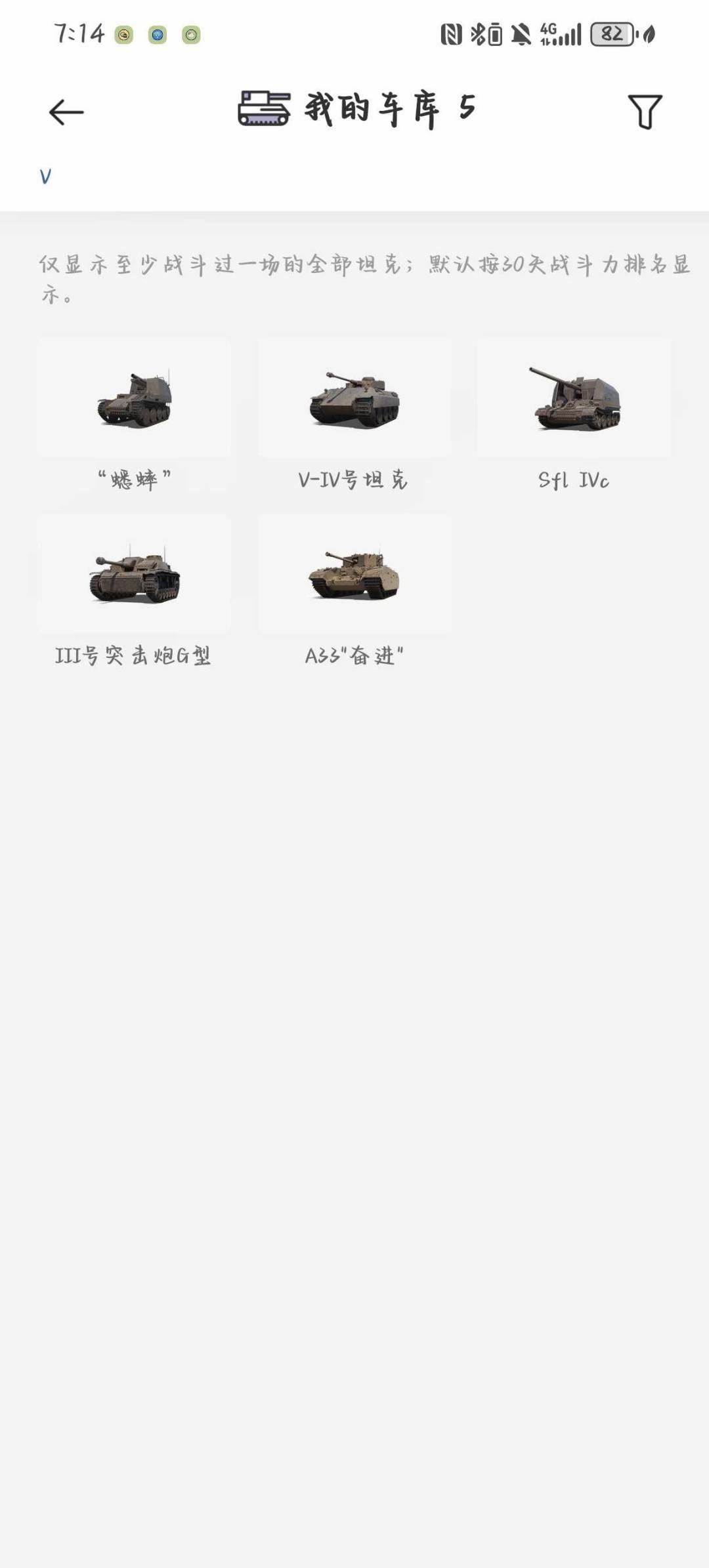Collapse the V group above the tank grid
This screenshot has width=709, height=1568.
pos(45,175)
